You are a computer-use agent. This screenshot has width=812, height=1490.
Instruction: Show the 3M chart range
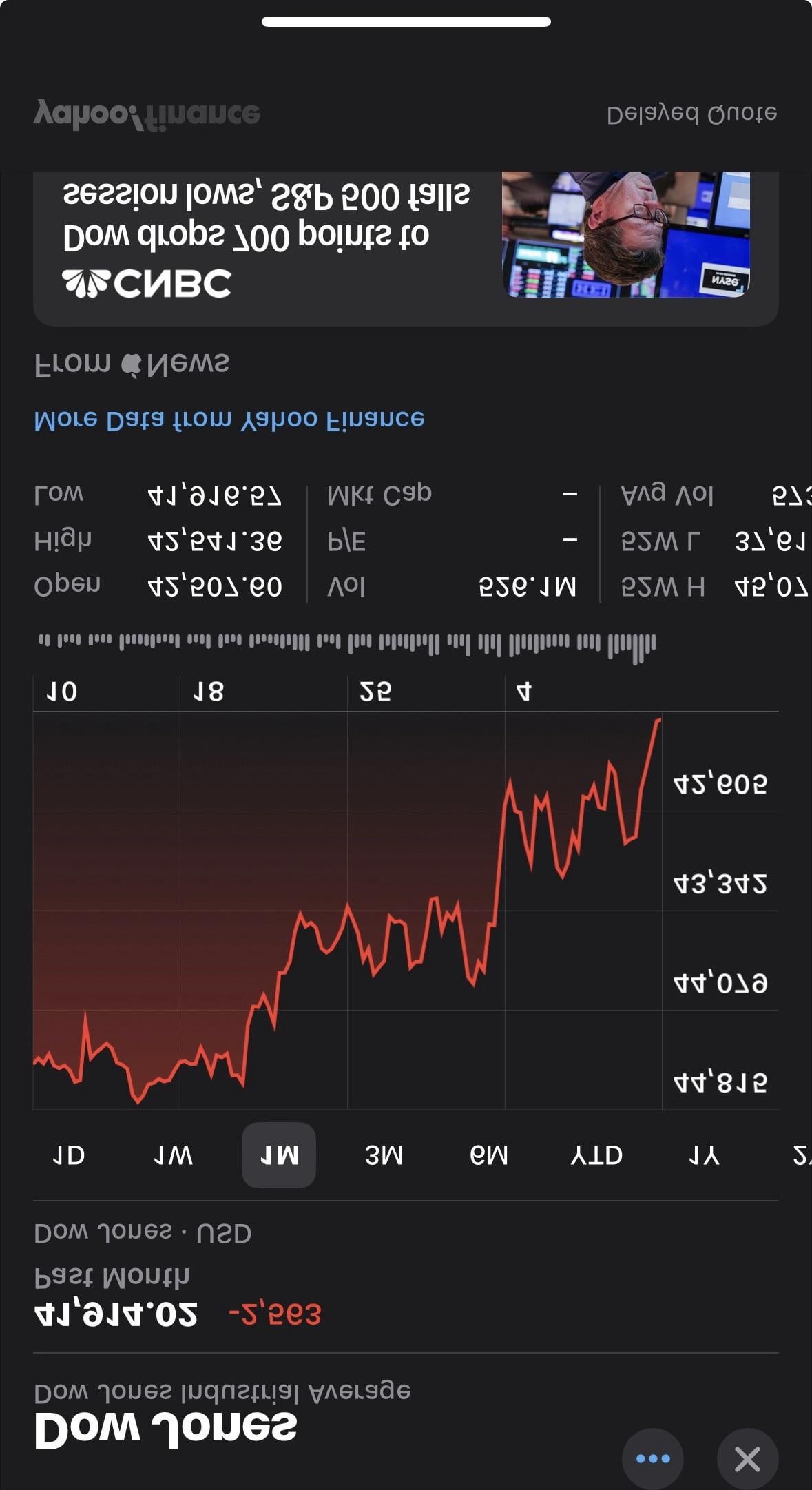coord(384,1155)
